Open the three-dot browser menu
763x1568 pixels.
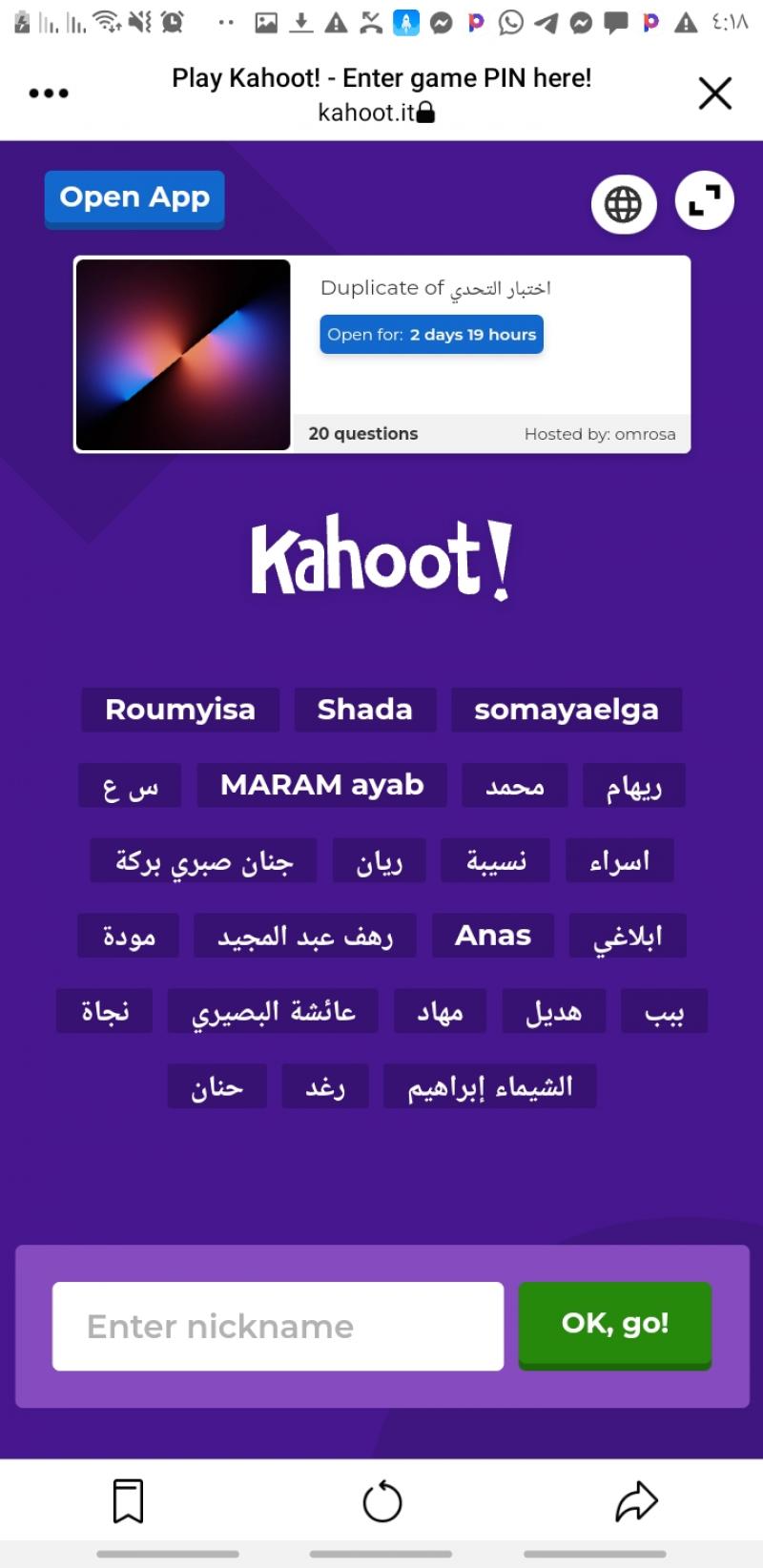49,93
